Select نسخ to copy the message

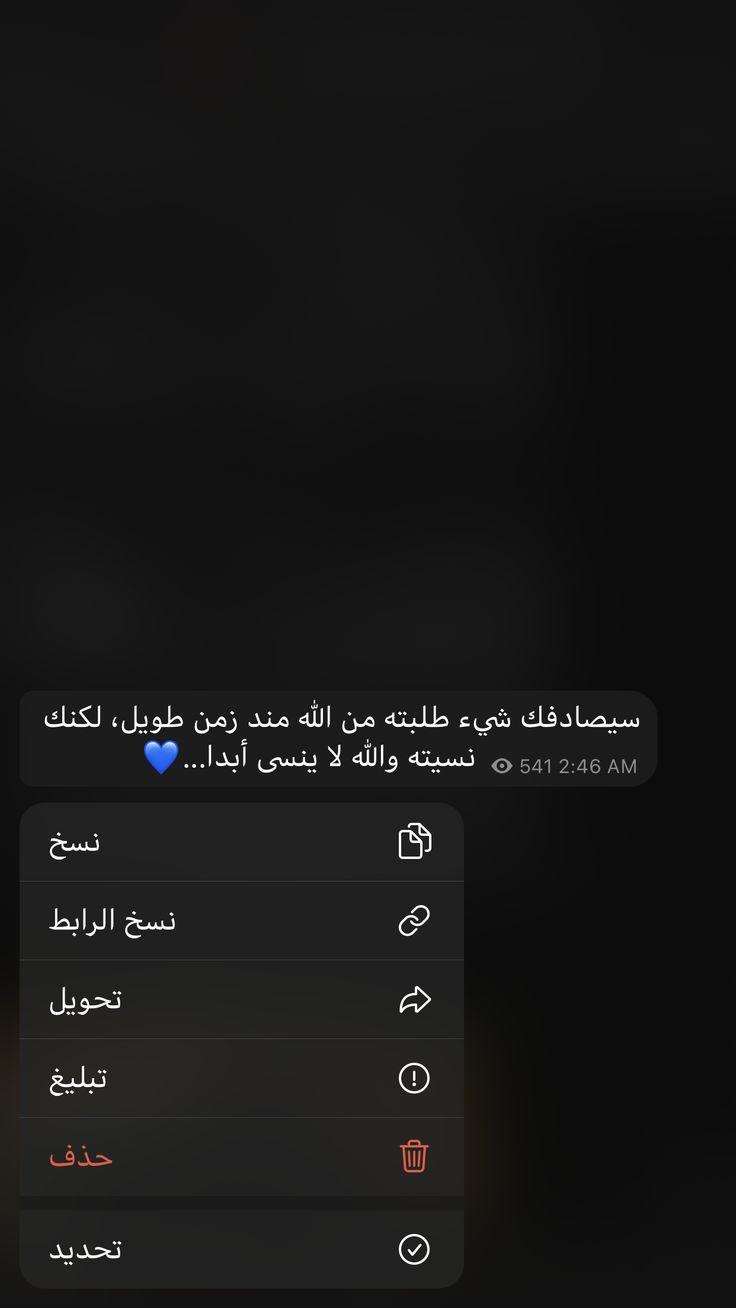(241, 842)
